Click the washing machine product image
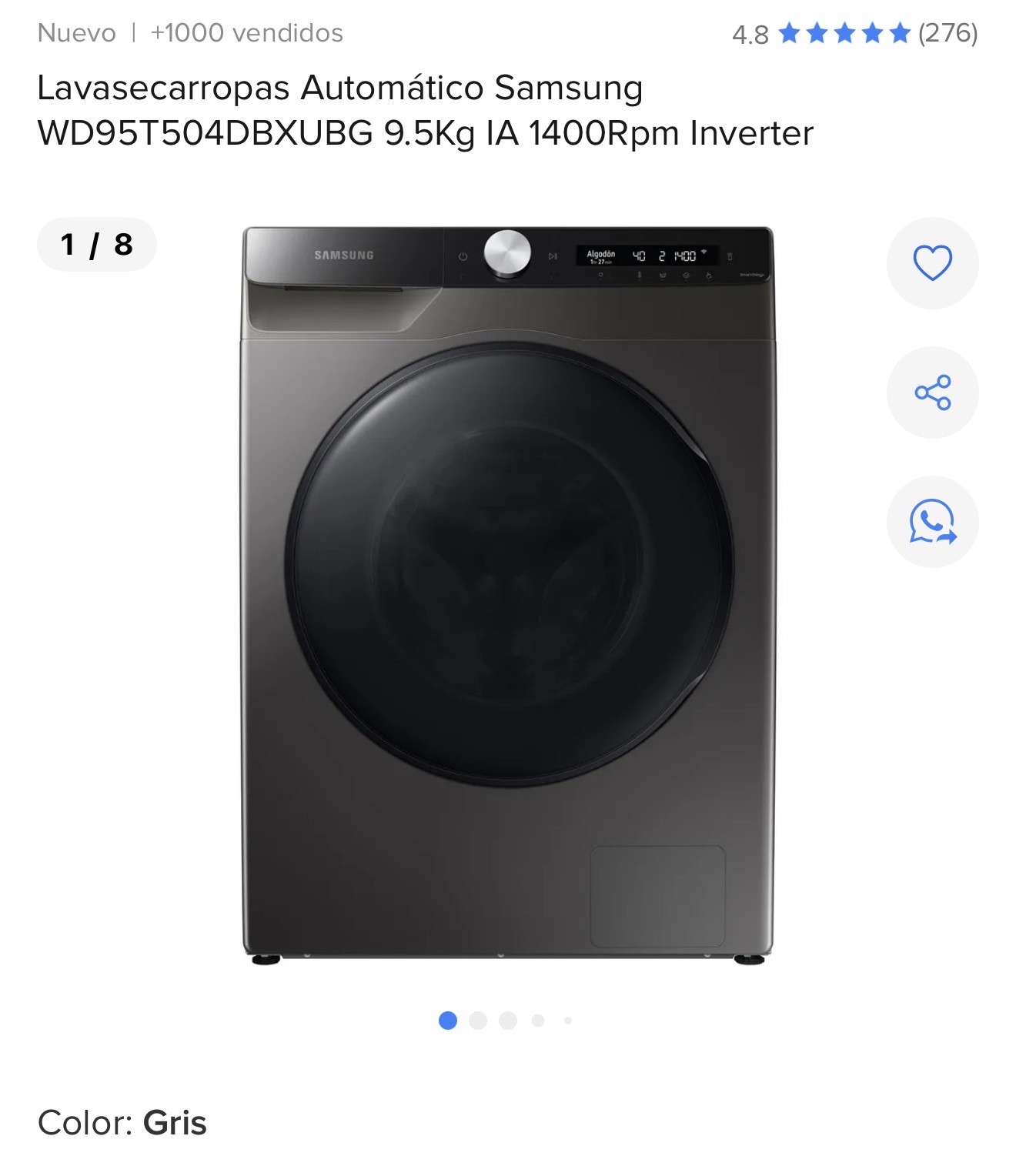This screenshot has height=1176, width=1016. tap(508, 593)
